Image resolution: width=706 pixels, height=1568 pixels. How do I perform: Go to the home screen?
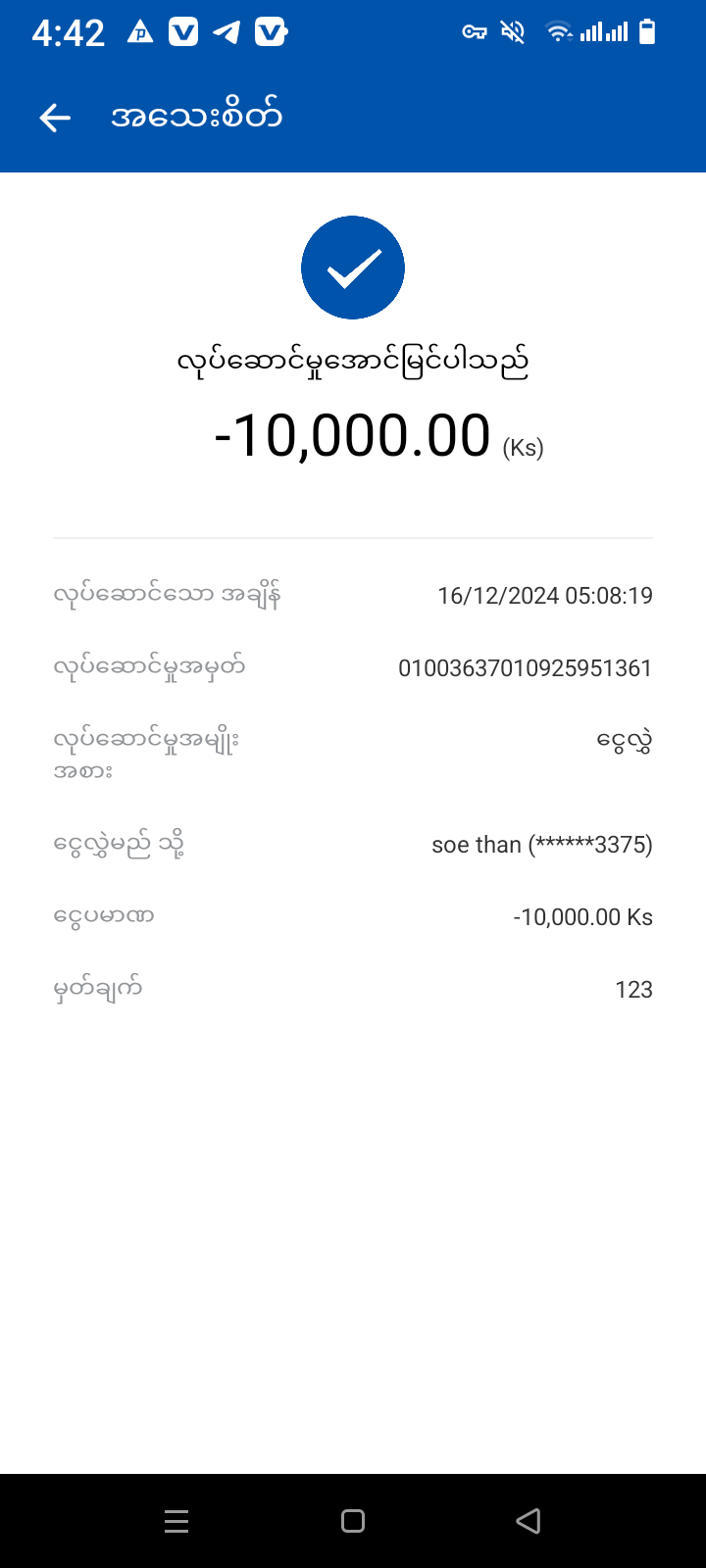point(353,1520)
